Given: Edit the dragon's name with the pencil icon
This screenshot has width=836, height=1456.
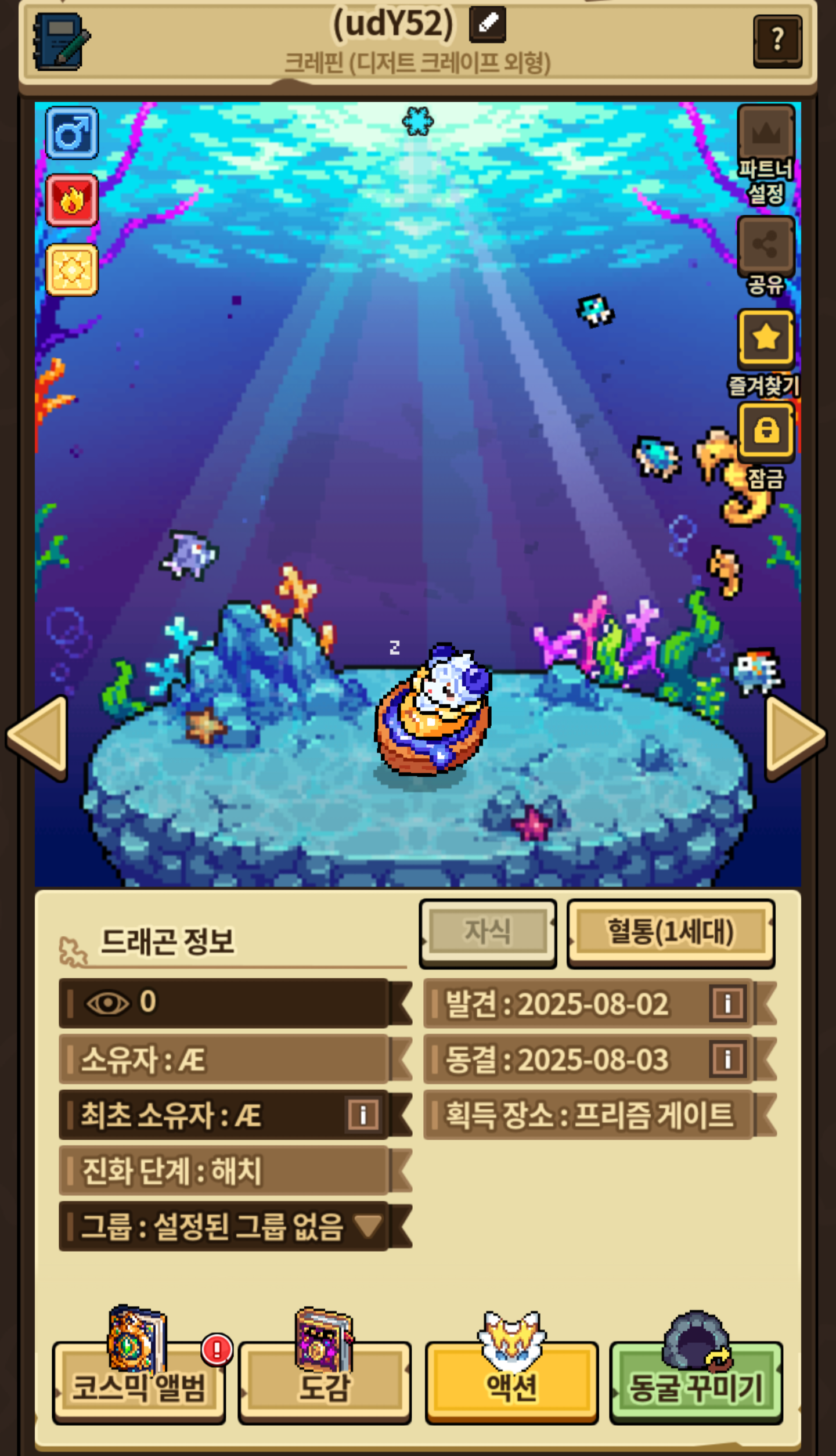Looking at the screenshot, I should click(x=487, y=24).
